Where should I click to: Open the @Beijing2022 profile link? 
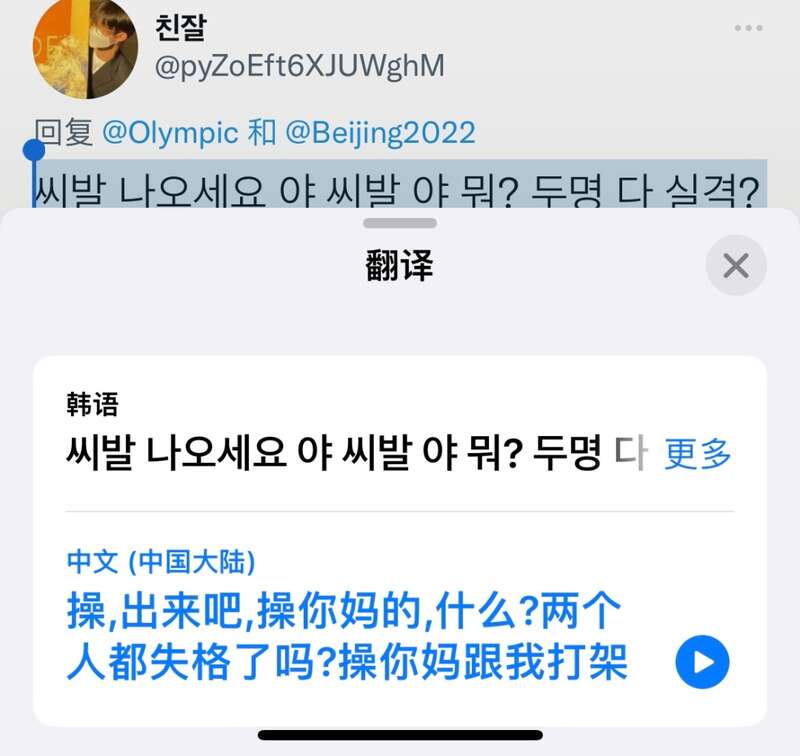[x=381, y=132]
